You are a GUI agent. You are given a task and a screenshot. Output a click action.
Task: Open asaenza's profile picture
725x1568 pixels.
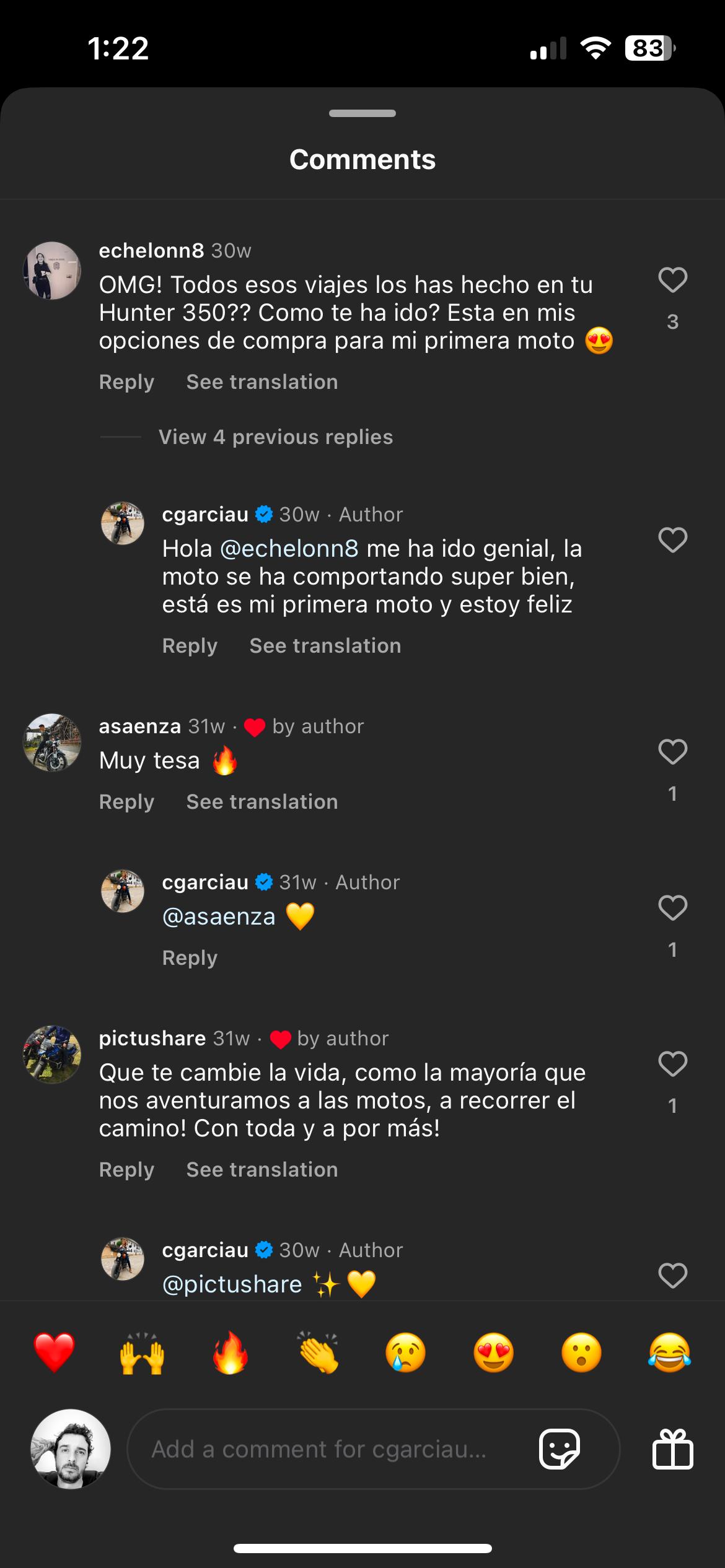pos(52,743)
